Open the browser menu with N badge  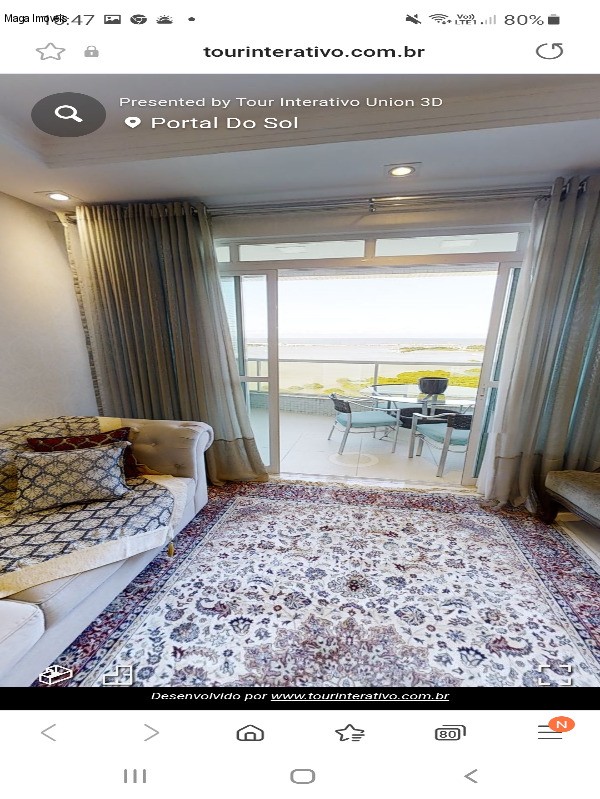(x=550, y=733)
